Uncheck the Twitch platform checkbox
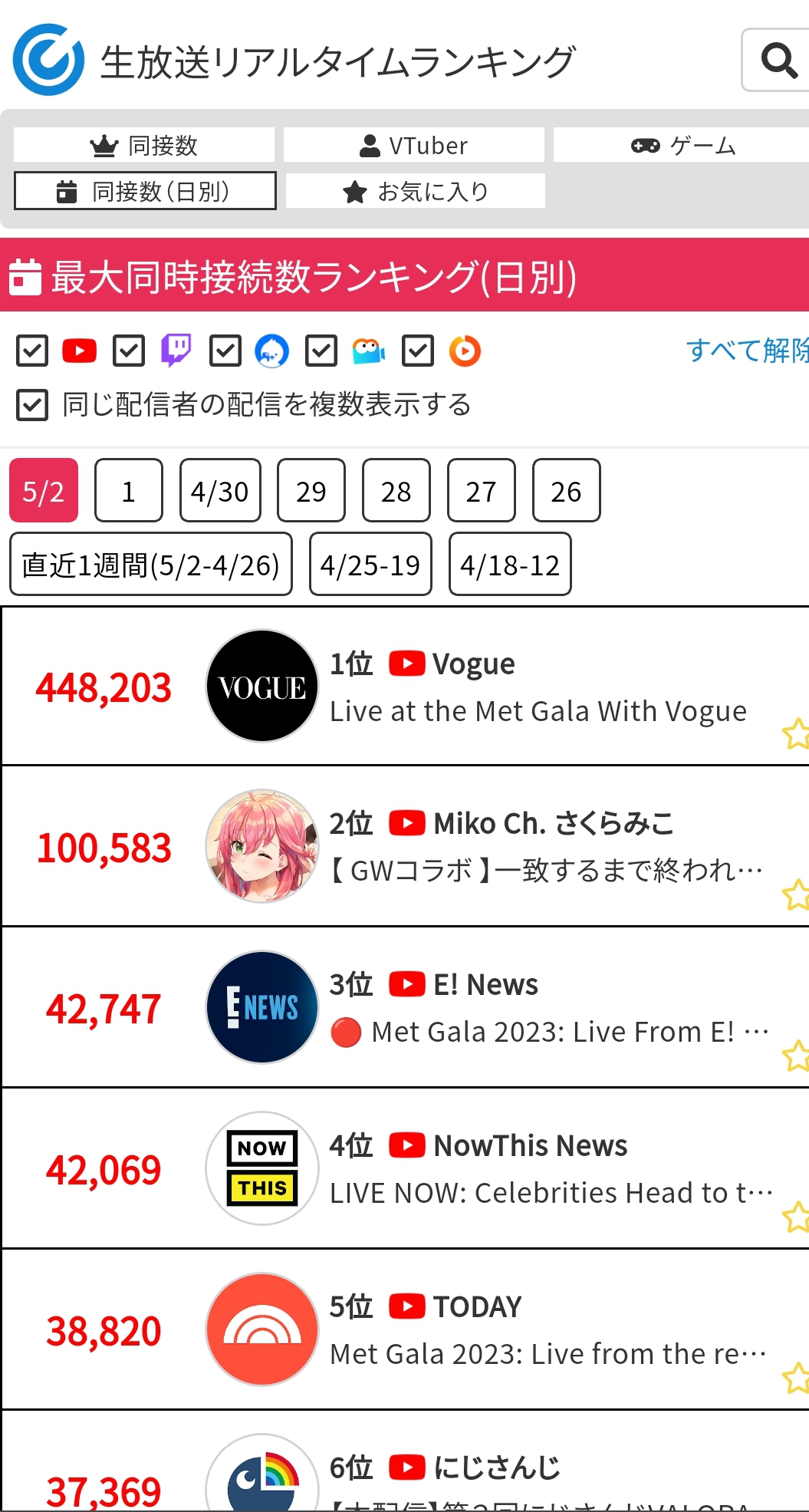Viewport: 809px width, 1512px height. (x=129, y=351)
